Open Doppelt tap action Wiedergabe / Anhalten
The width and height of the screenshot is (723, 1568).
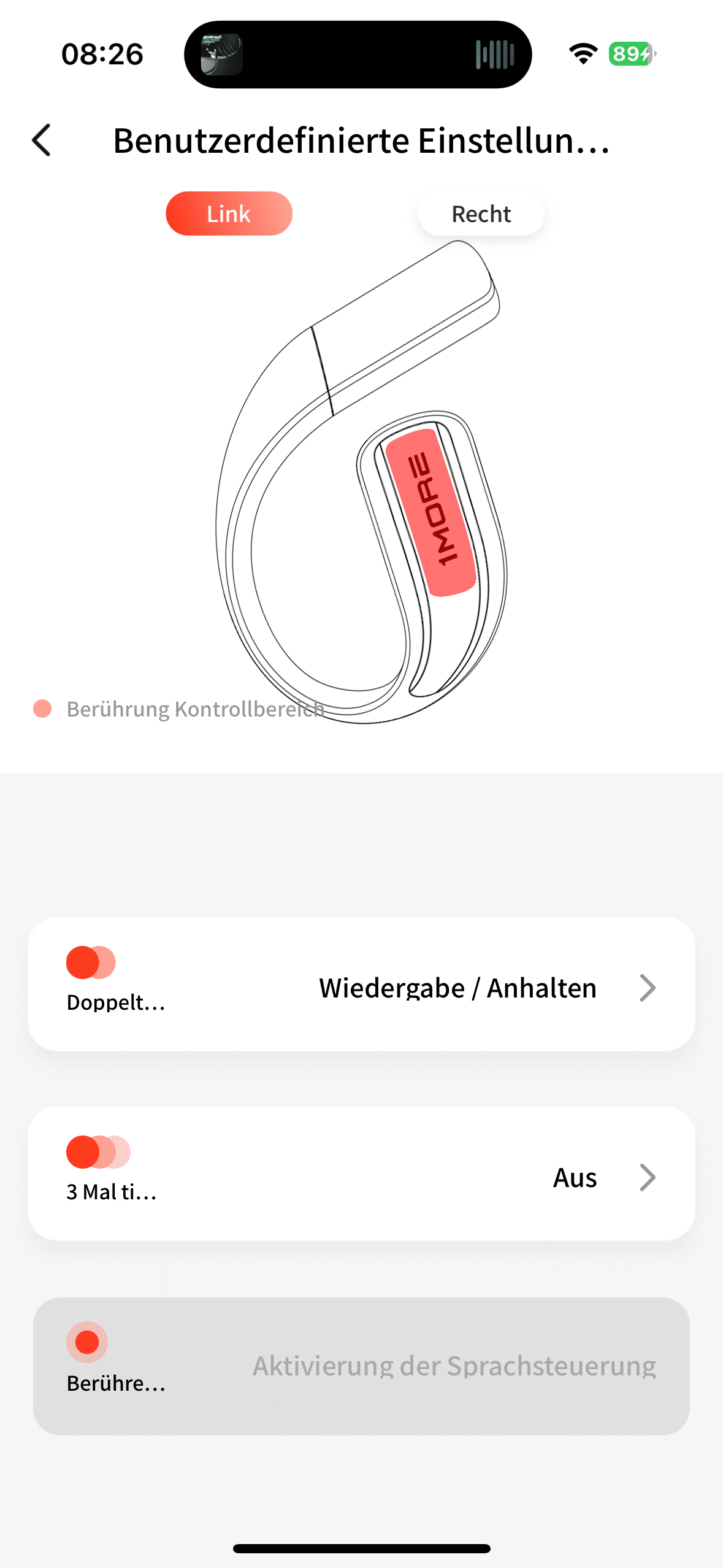pyautogui.click(x=361, y=984)
